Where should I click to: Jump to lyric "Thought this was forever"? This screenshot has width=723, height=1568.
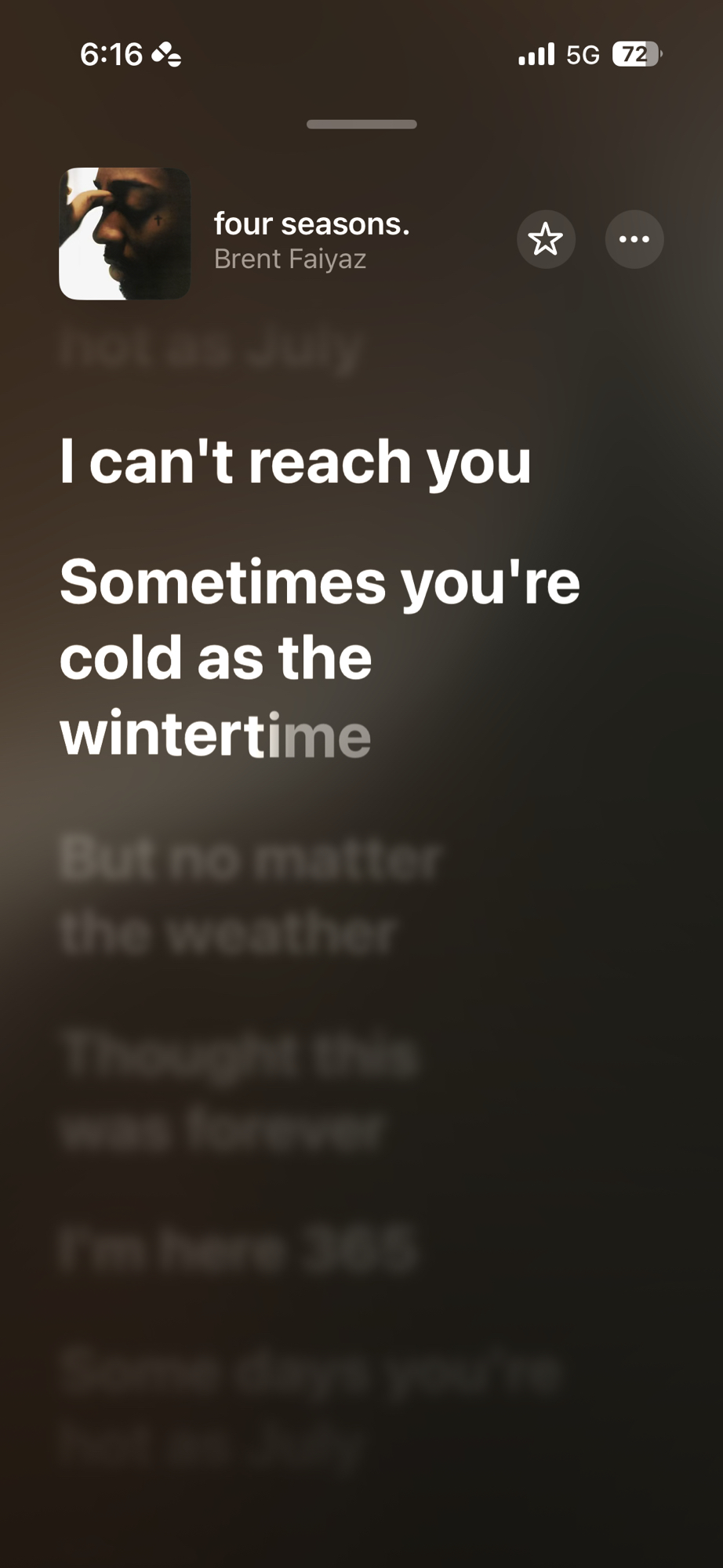pyautogui.click(x=239, y=1091)
